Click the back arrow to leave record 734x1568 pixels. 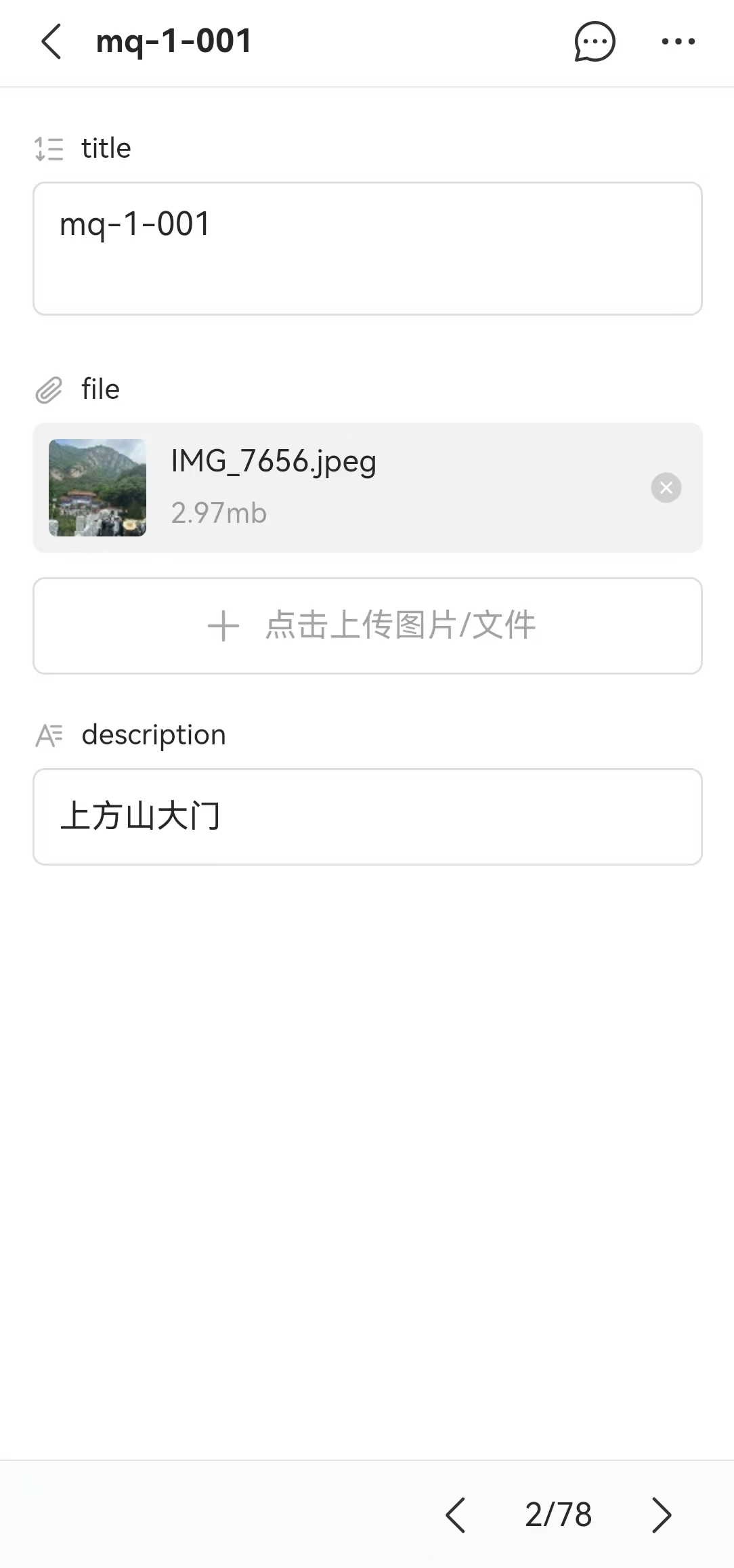pyautogui.click(x=51, y=42)
